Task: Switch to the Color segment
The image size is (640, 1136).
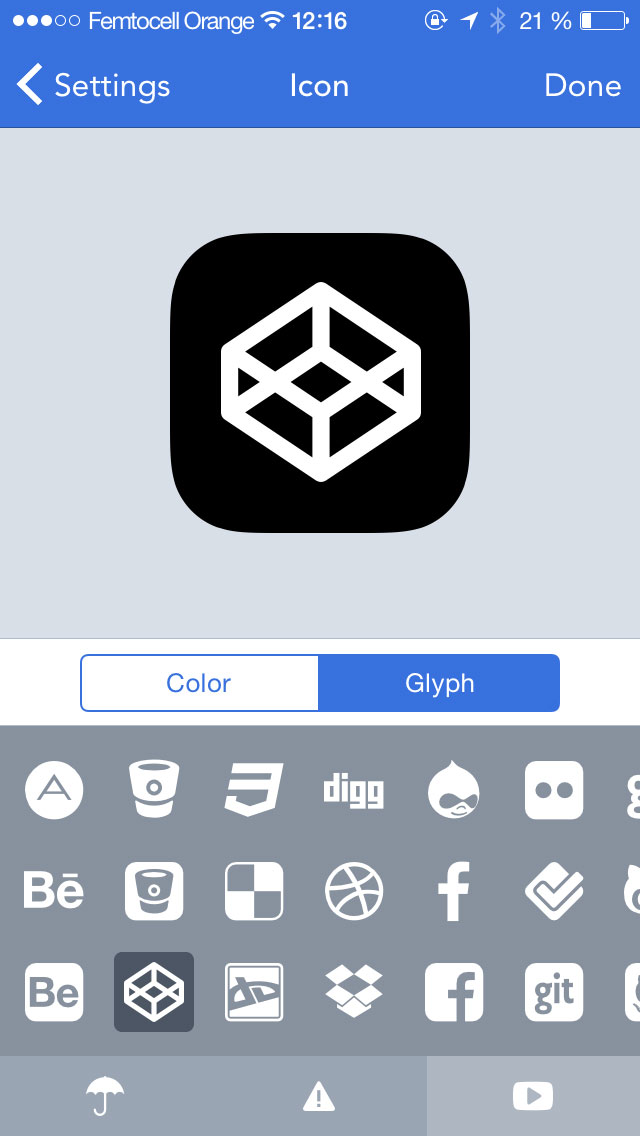Action: coord(199,683)
